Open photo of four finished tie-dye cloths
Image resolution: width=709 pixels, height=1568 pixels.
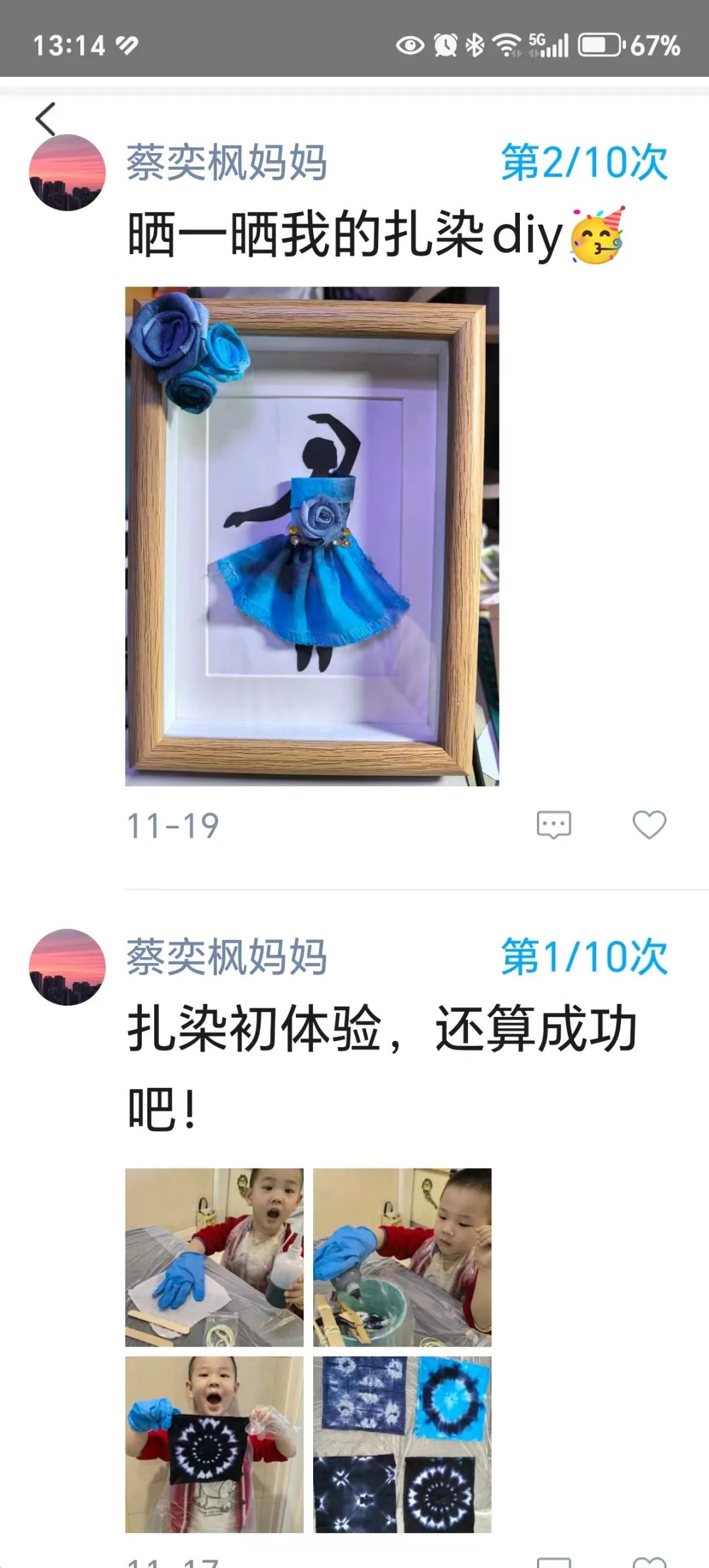coord(402,1445)
